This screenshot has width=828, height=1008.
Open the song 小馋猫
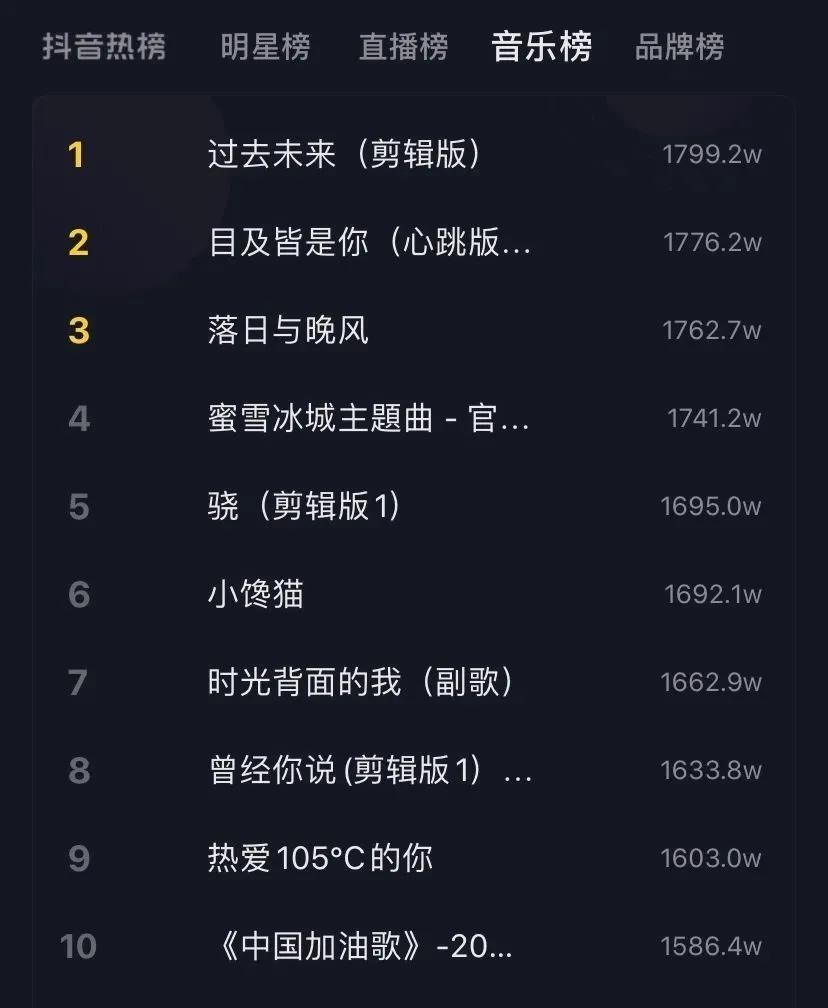(x=255, y=595)
